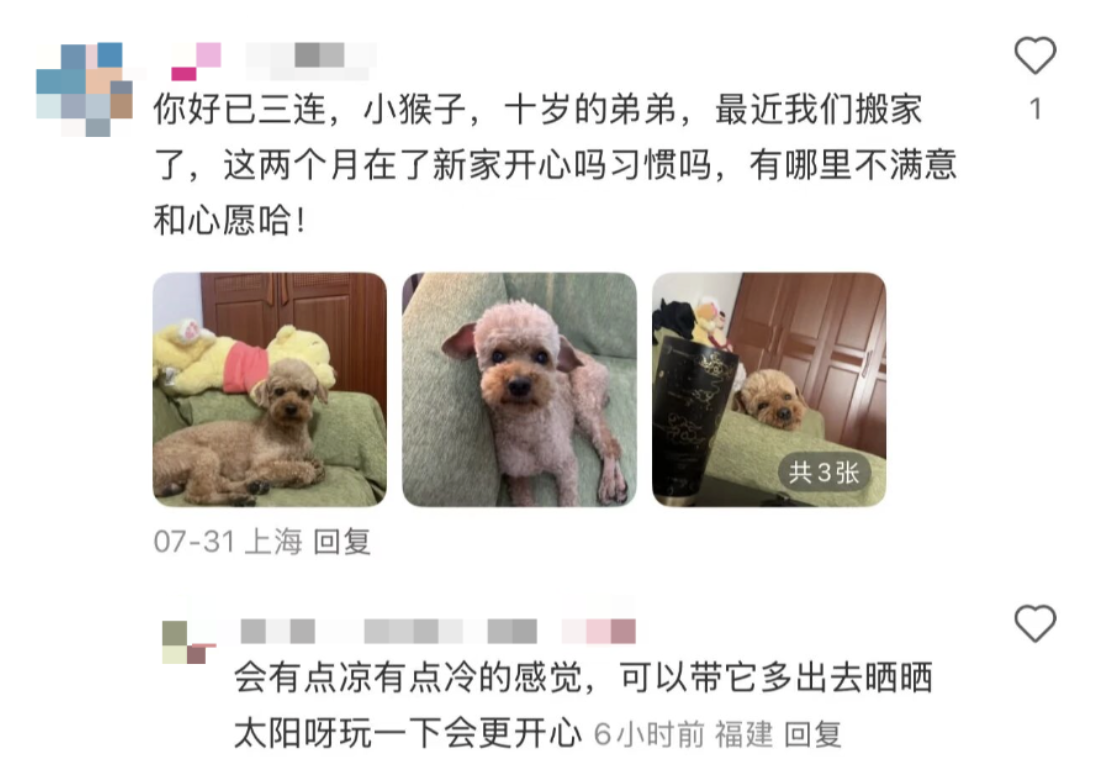Open the replier's small avatar
The image size is (1114, 776).
coord(188,642)
